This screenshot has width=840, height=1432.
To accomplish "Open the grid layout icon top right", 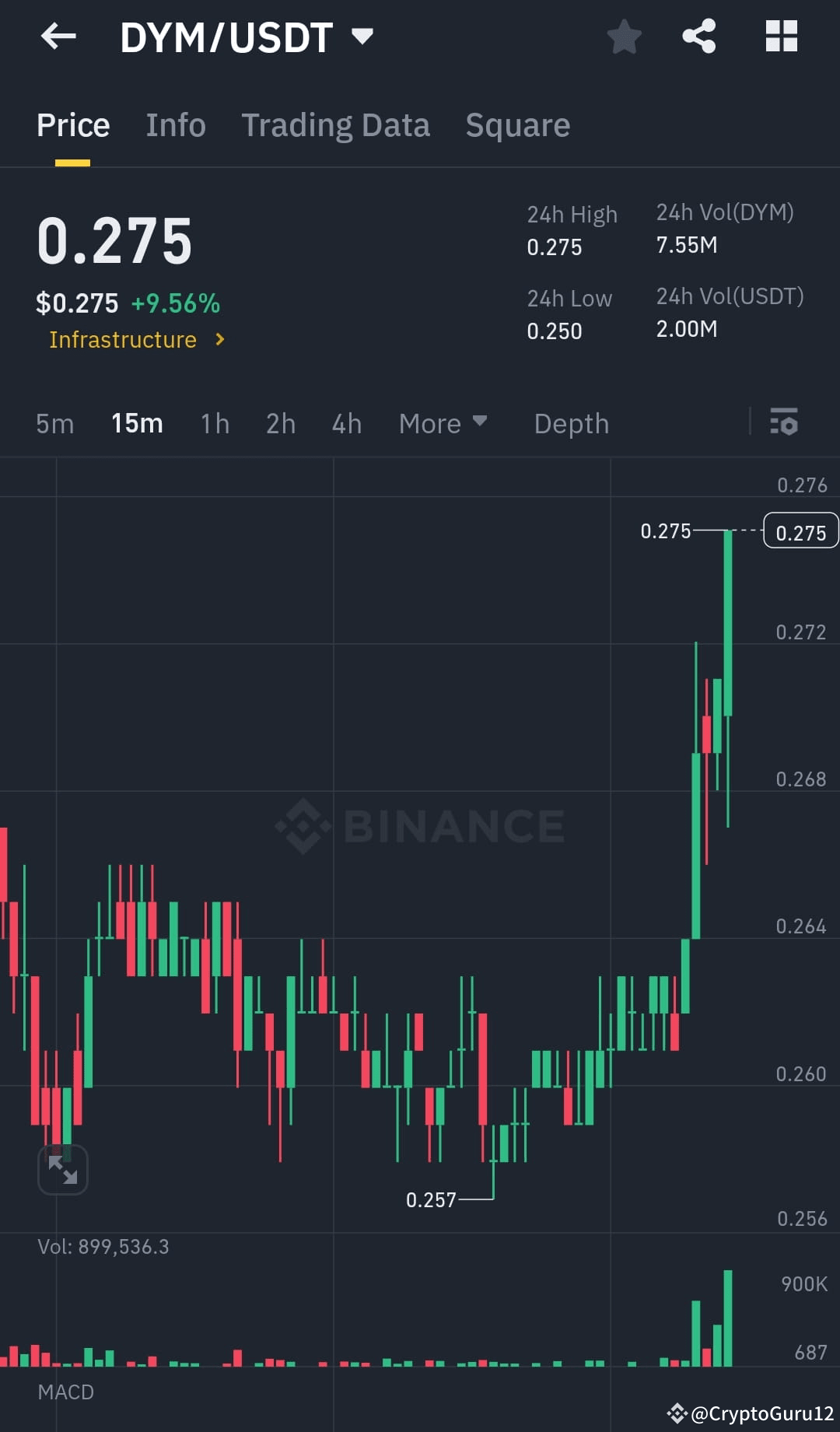I will tap(781, 37).
